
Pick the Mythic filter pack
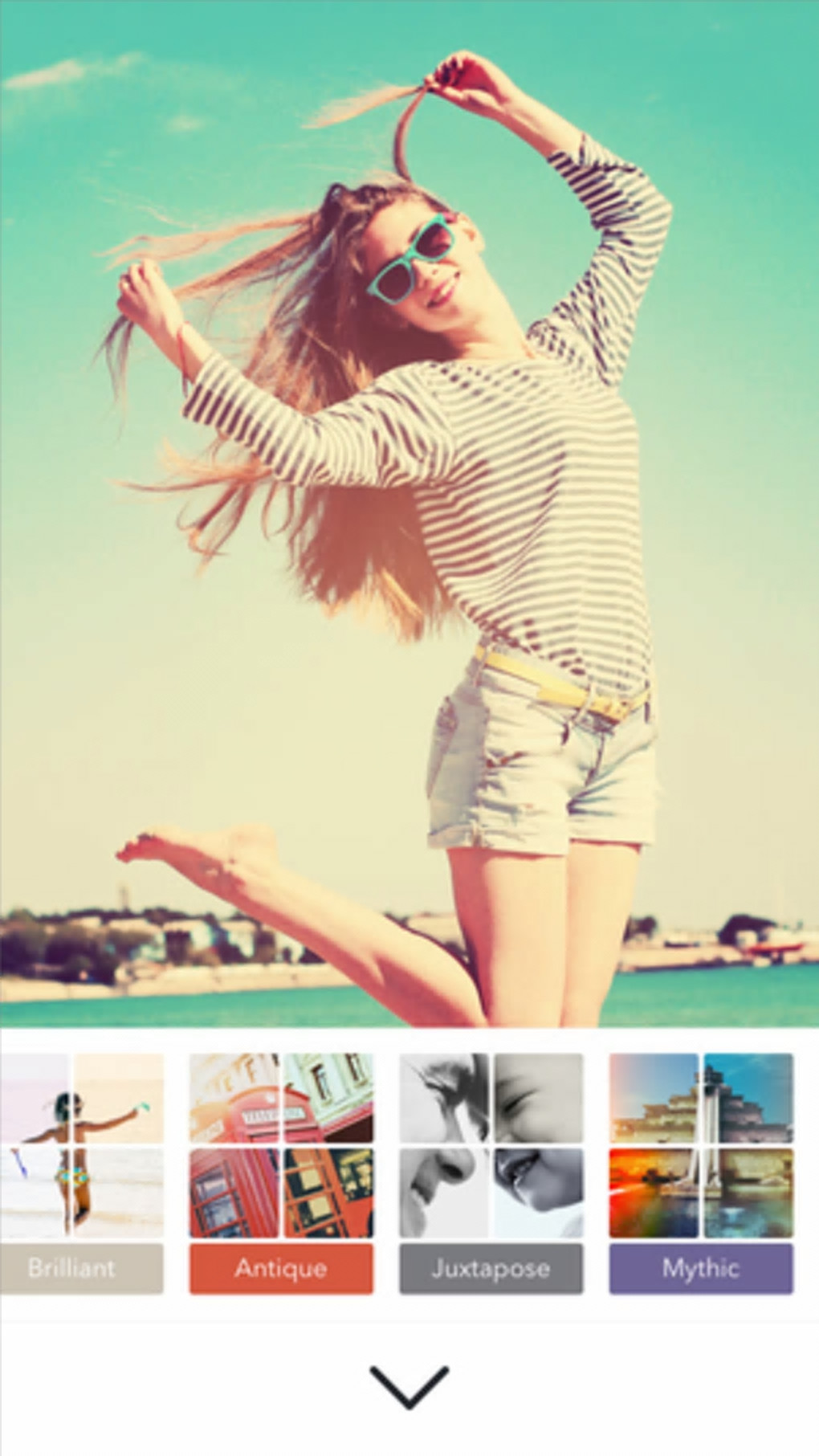[700, 1173]
